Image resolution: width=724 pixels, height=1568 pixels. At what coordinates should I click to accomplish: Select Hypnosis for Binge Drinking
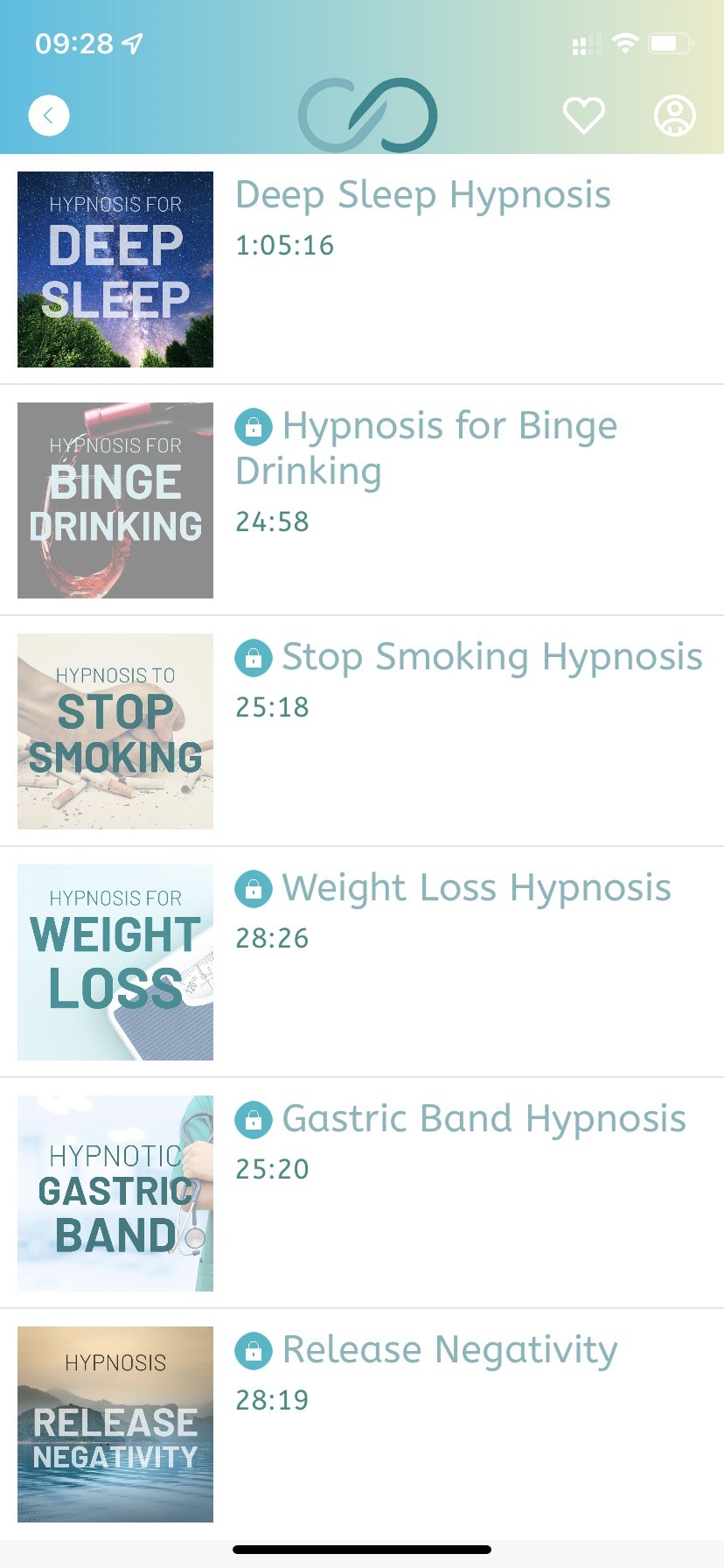pyautogui.click(x=426, y=448)
